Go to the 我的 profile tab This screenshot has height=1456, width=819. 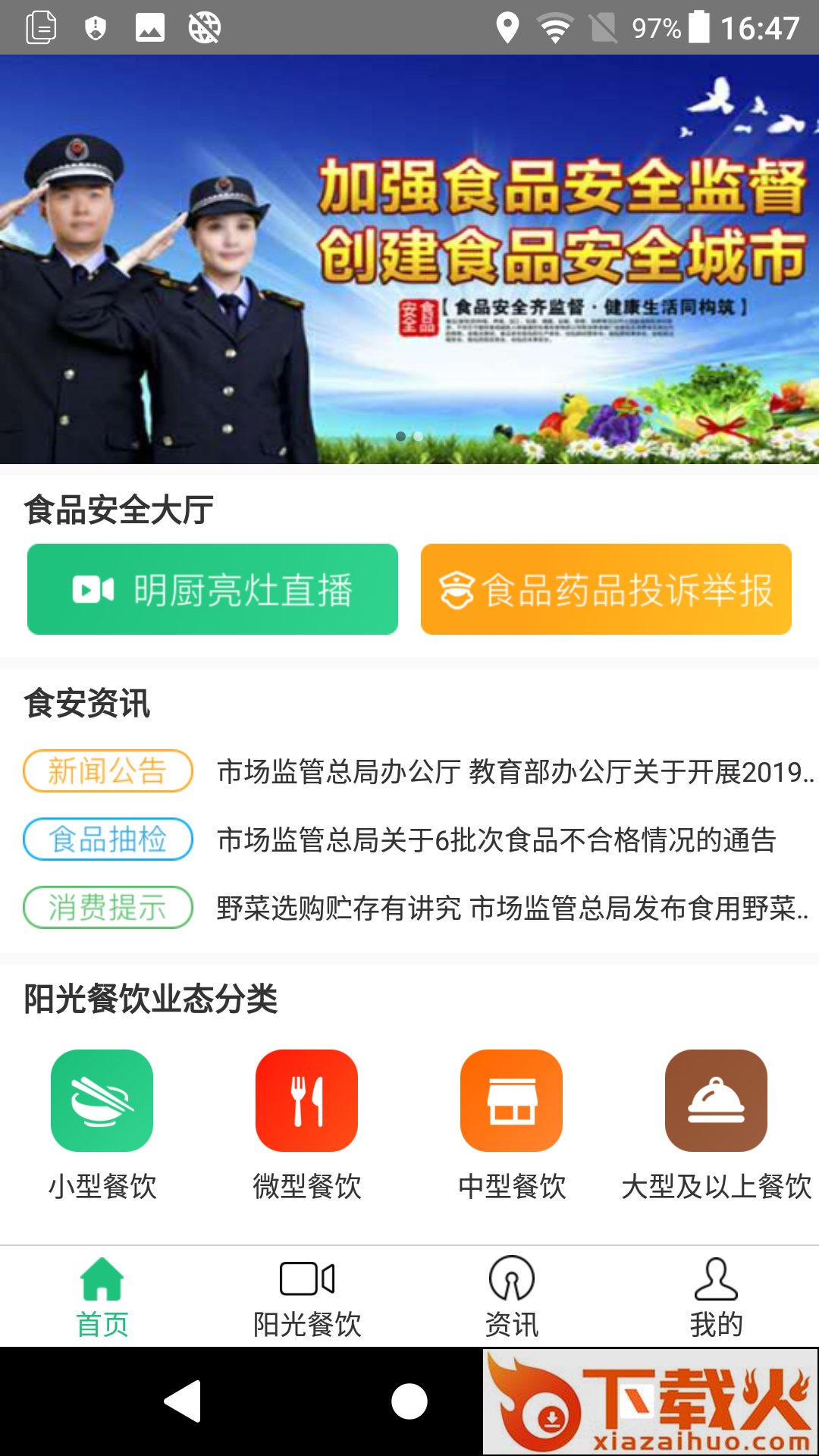point(716,1297)
